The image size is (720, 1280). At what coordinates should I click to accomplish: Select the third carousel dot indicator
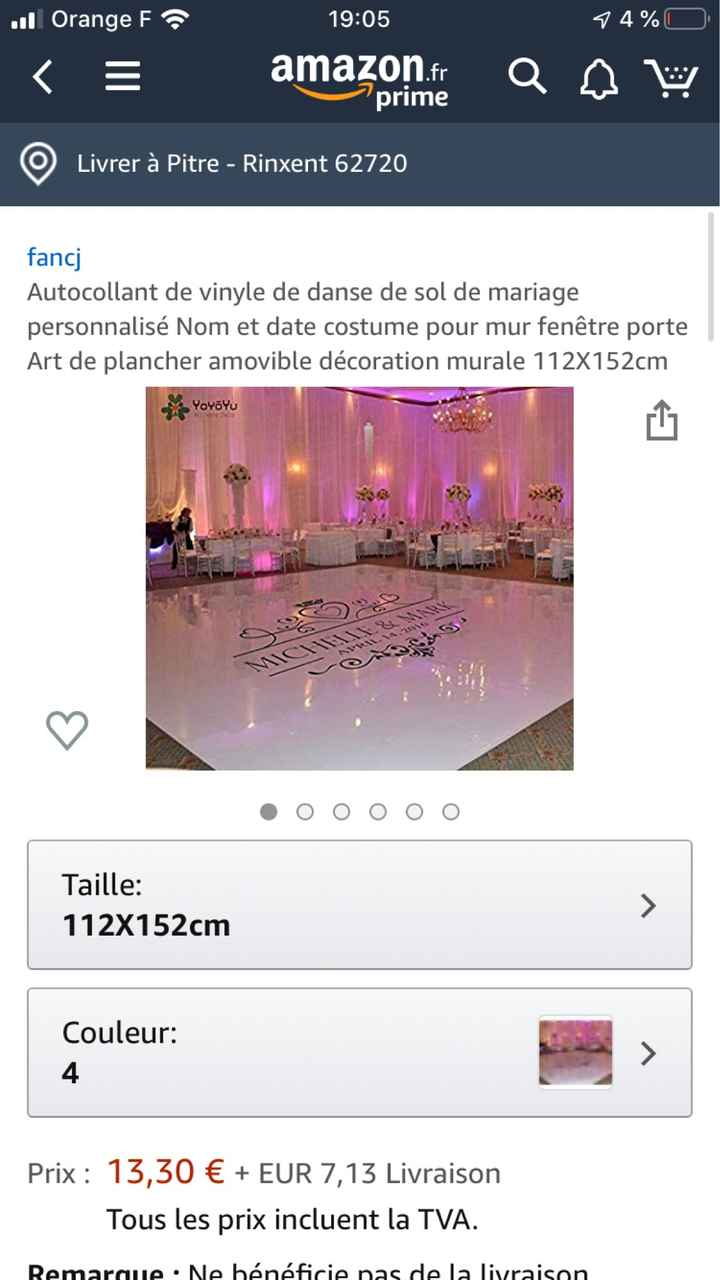(341, 812)
